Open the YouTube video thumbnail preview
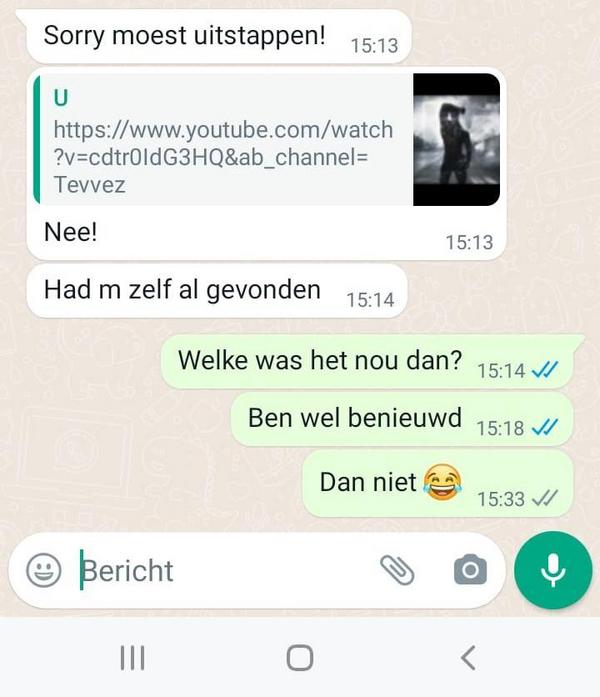Viewport: 600px width, 697px height. point(456,139)
